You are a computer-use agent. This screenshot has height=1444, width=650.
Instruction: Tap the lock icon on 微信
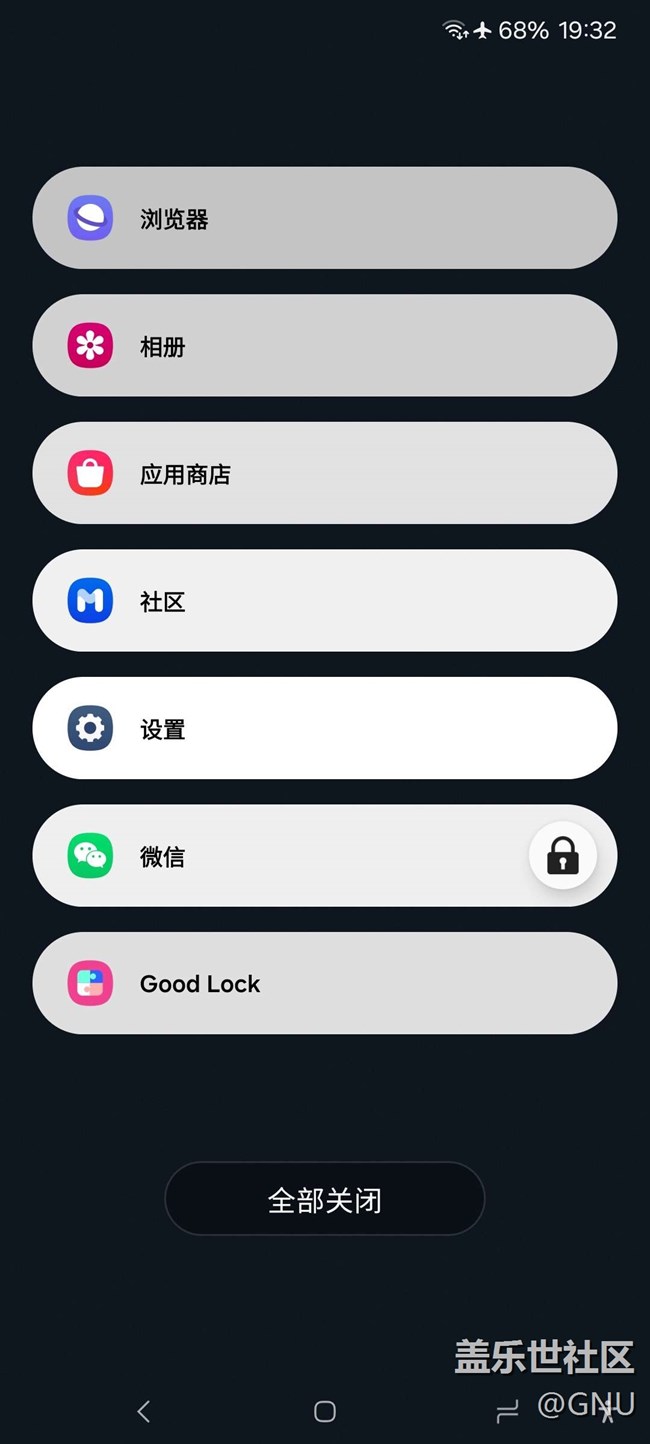563,856
